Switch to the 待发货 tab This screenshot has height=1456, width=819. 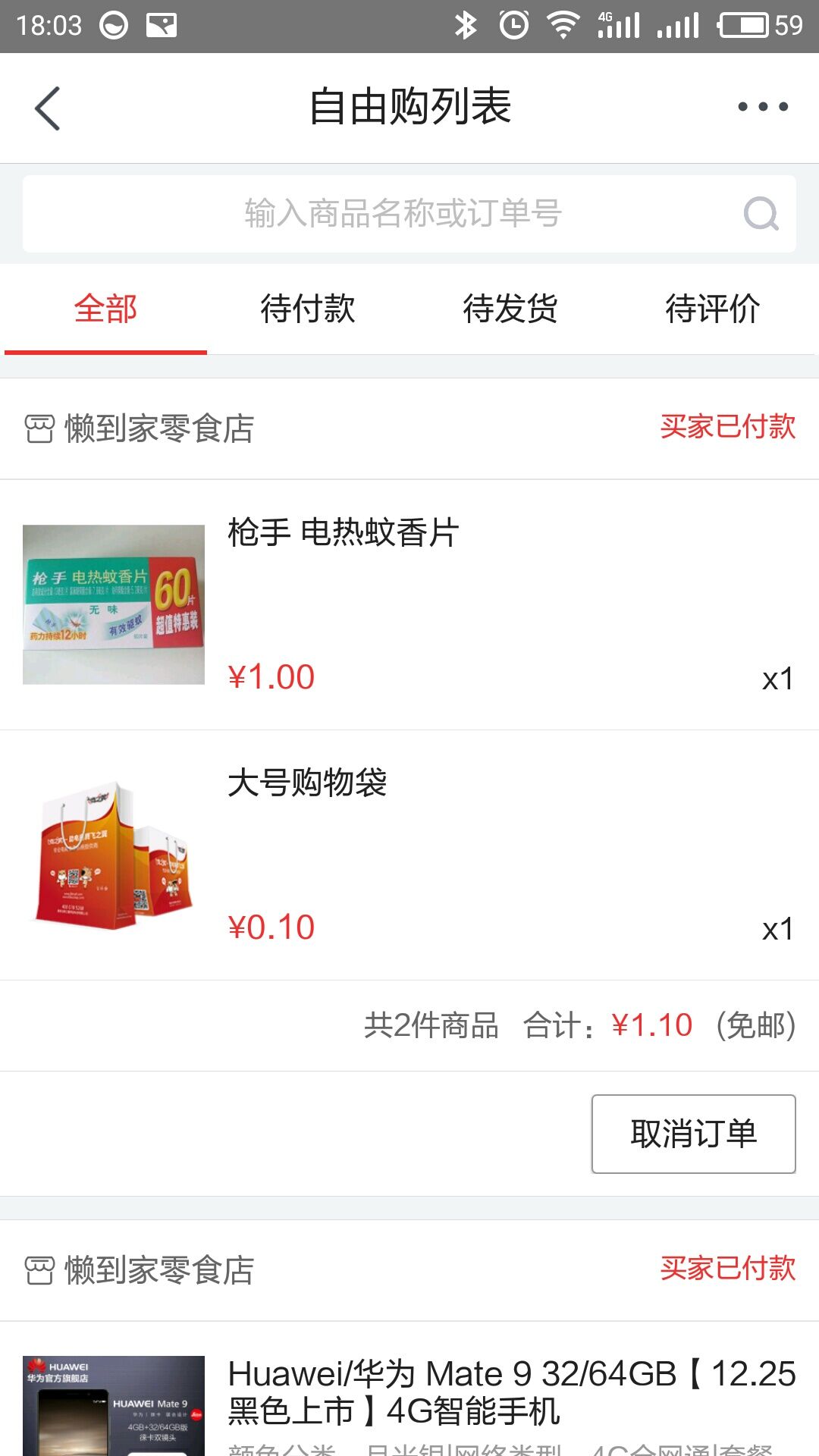(x=511, y=308)
